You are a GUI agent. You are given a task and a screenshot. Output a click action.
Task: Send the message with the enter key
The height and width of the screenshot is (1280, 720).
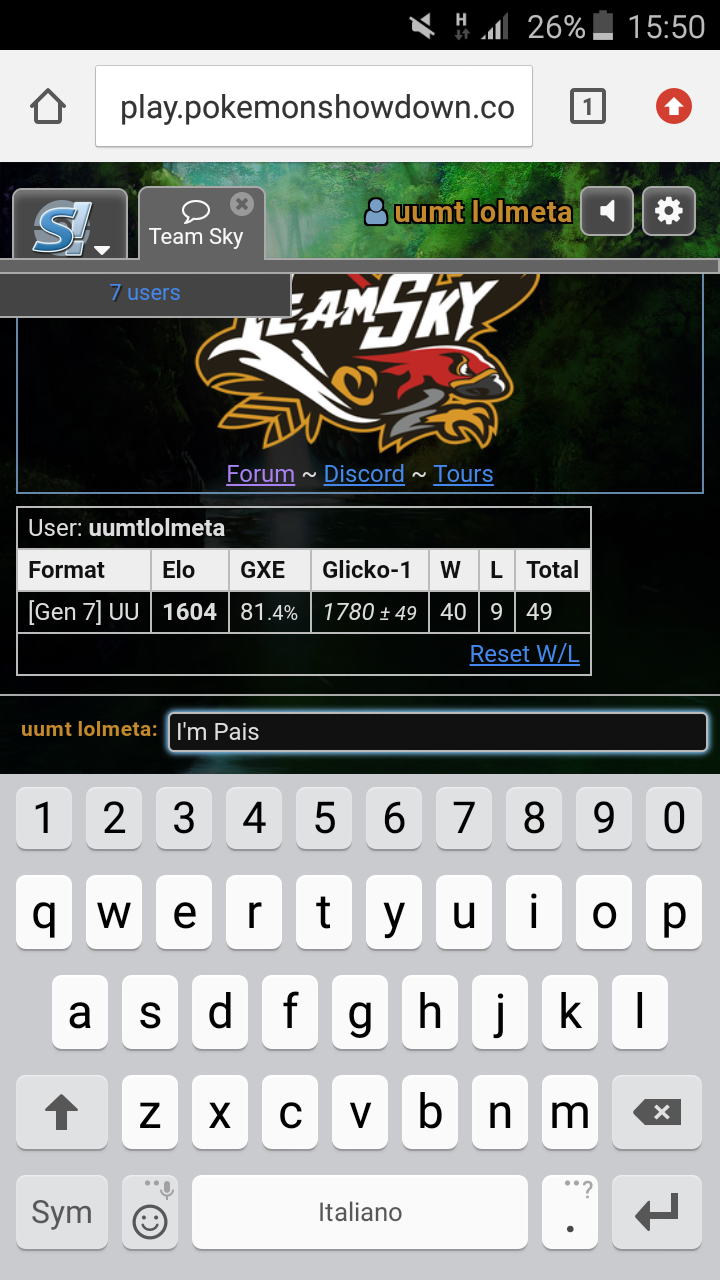[657, 1212]
